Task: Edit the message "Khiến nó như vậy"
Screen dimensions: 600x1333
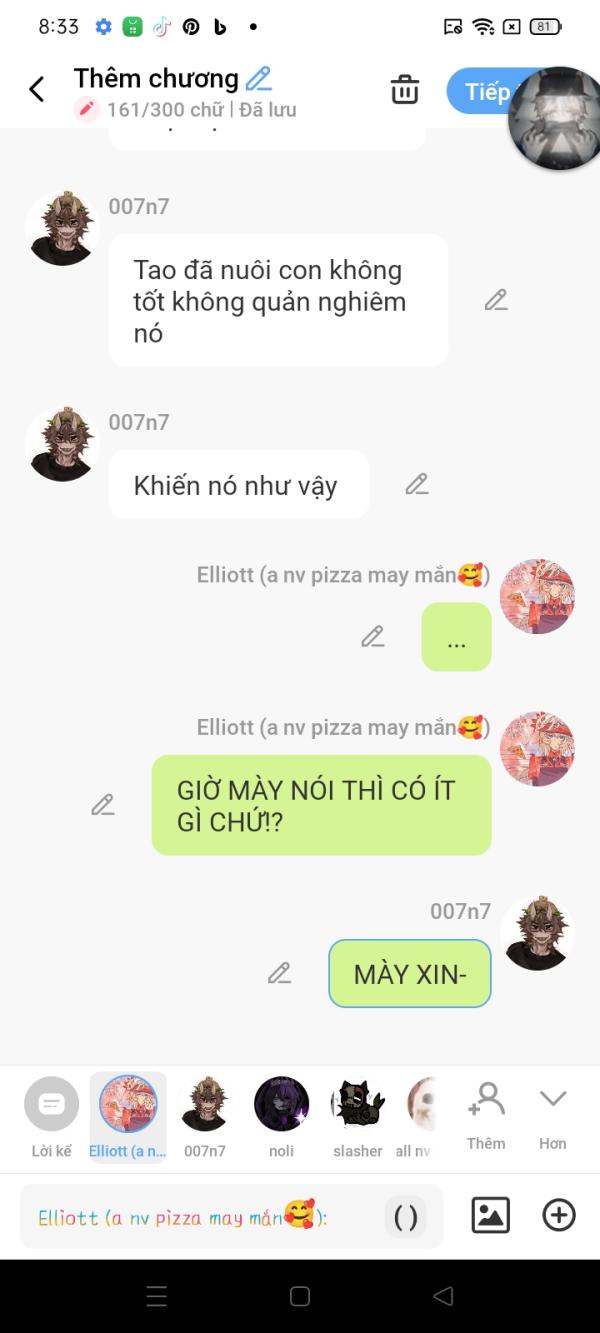Action: coord(417,485)
